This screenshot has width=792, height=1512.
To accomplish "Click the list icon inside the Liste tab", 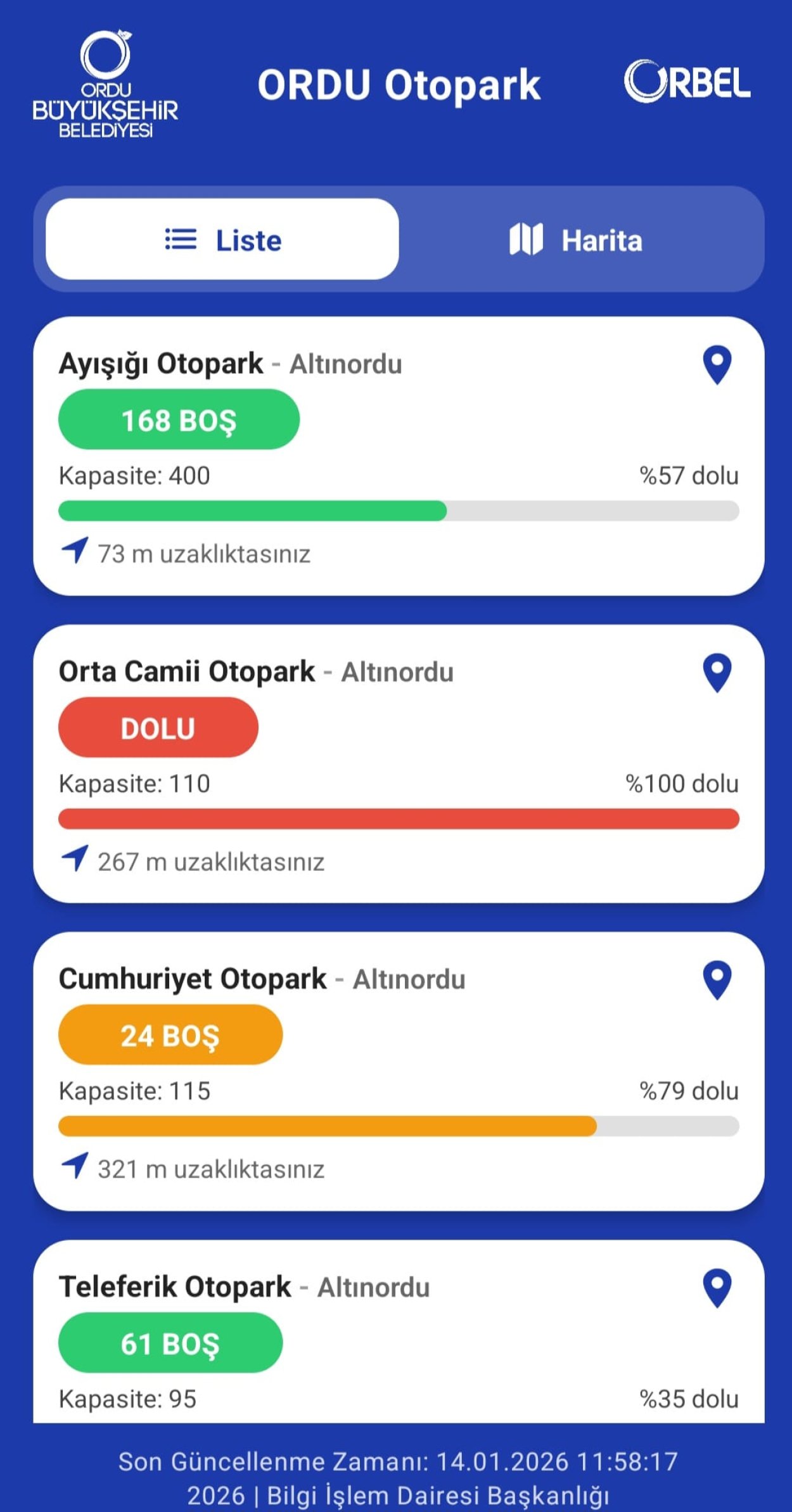I will pos(179,241).
